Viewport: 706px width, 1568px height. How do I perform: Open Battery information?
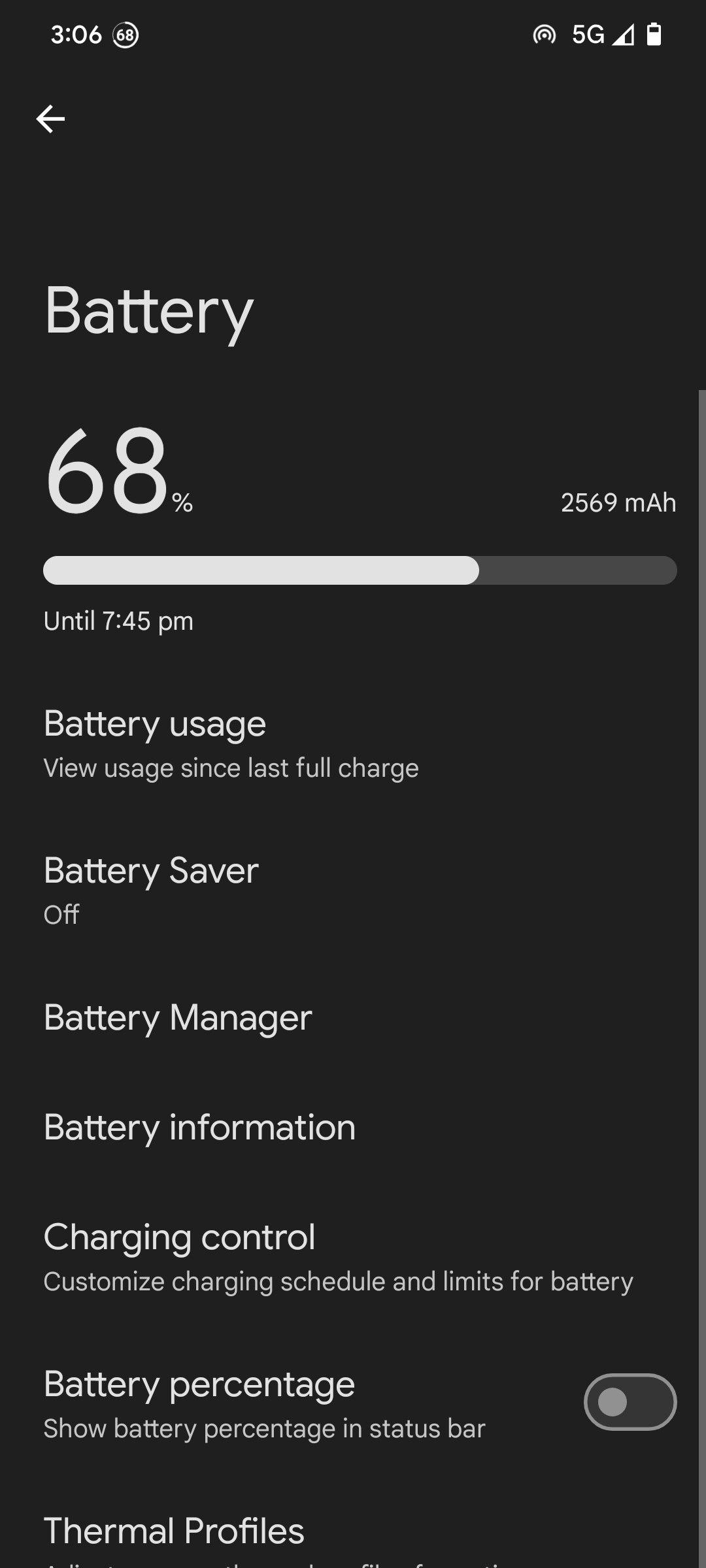pyautogui.click(x=353, y=1128)
